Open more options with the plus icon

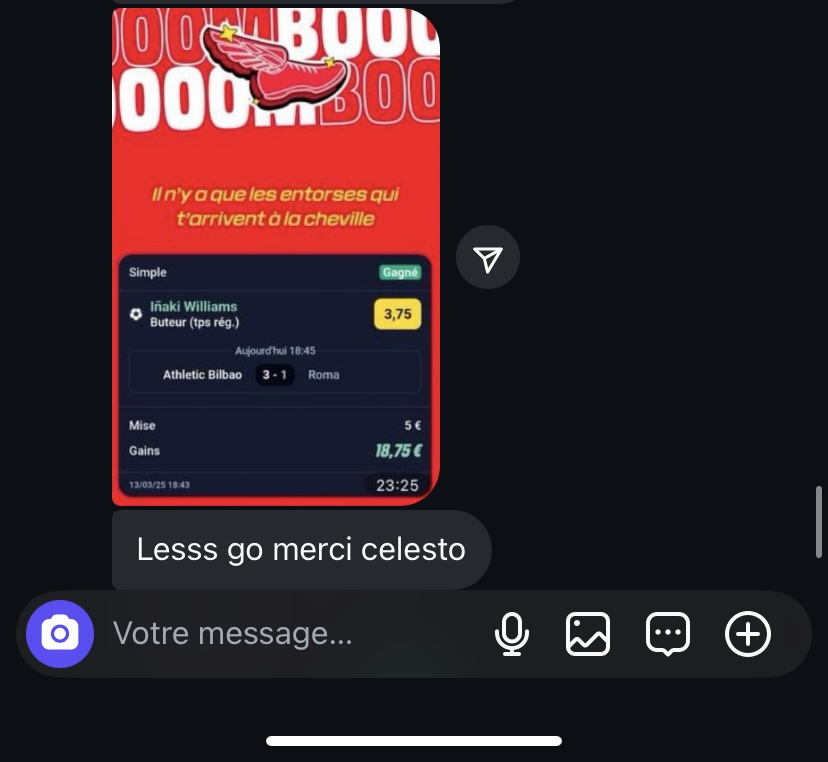747,634
